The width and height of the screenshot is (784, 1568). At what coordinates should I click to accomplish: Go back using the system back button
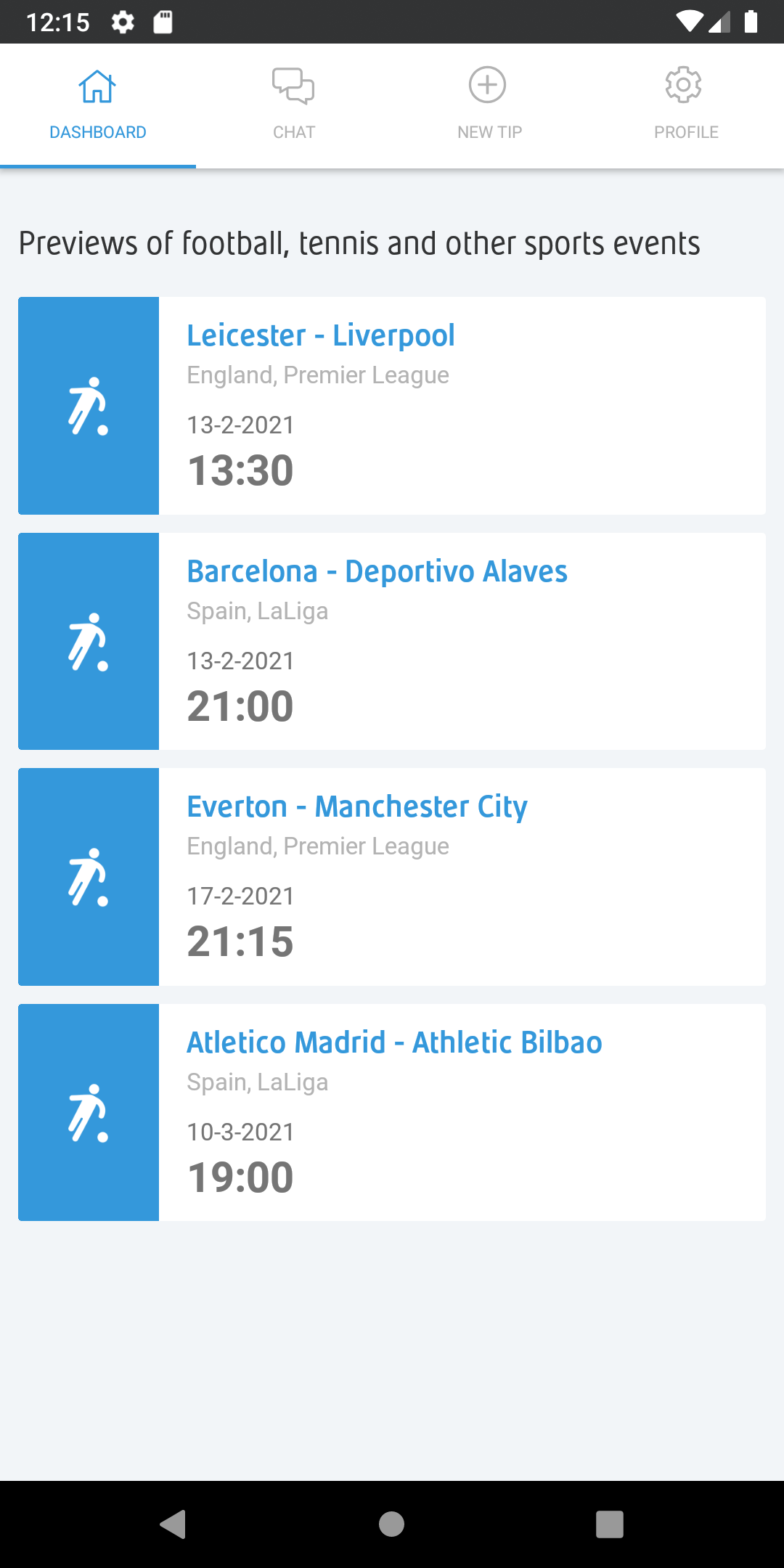coord(173,1524)
